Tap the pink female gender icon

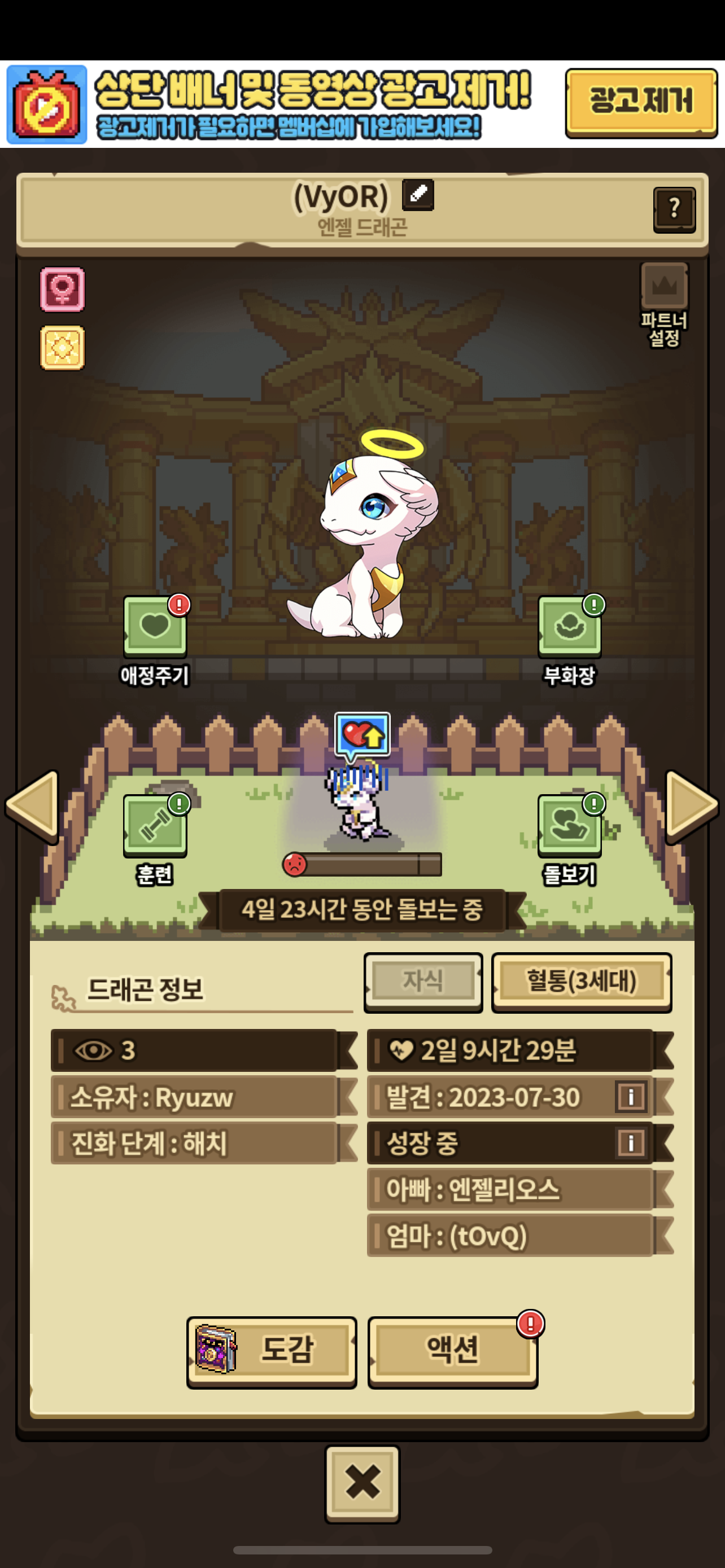point(62,289)
